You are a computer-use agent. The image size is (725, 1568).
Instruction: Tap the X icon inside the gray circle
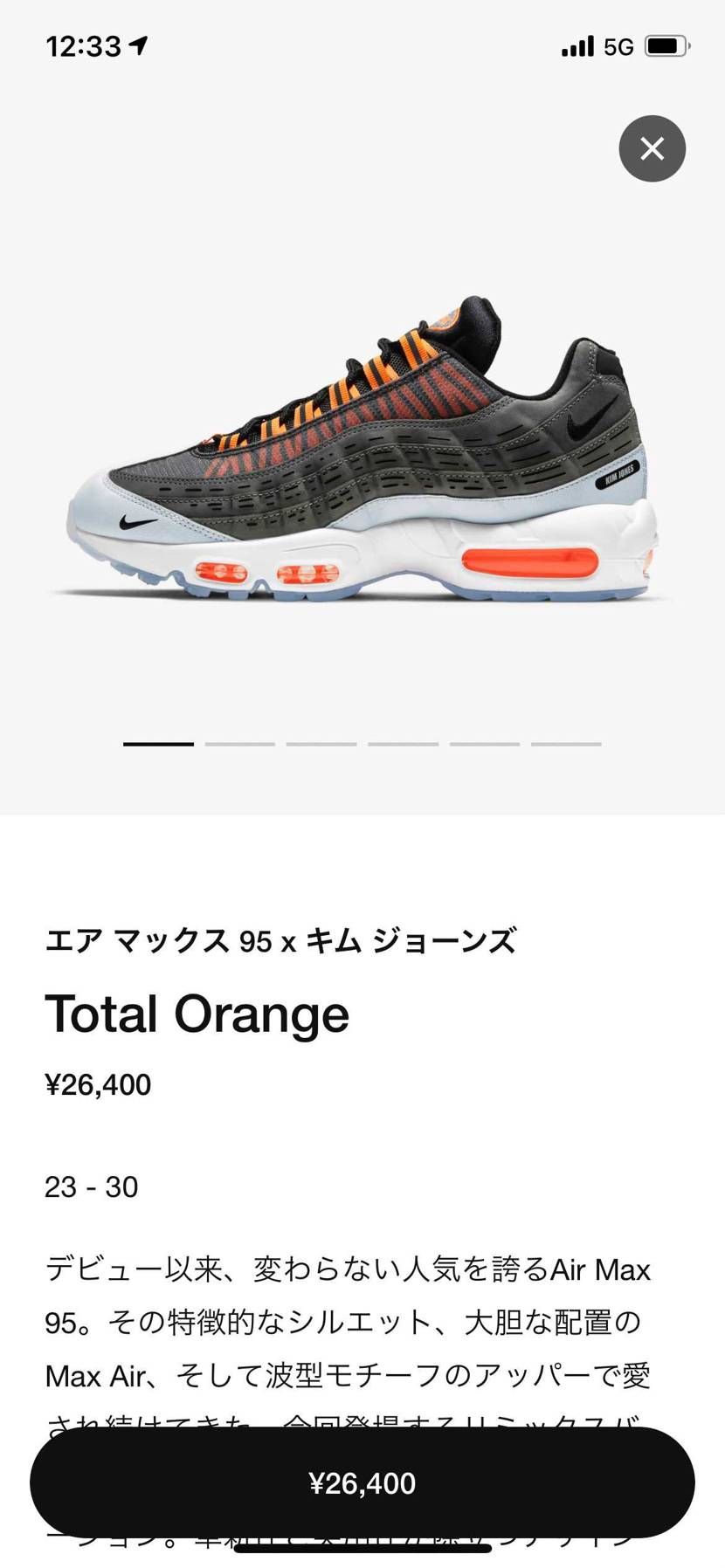652,148
